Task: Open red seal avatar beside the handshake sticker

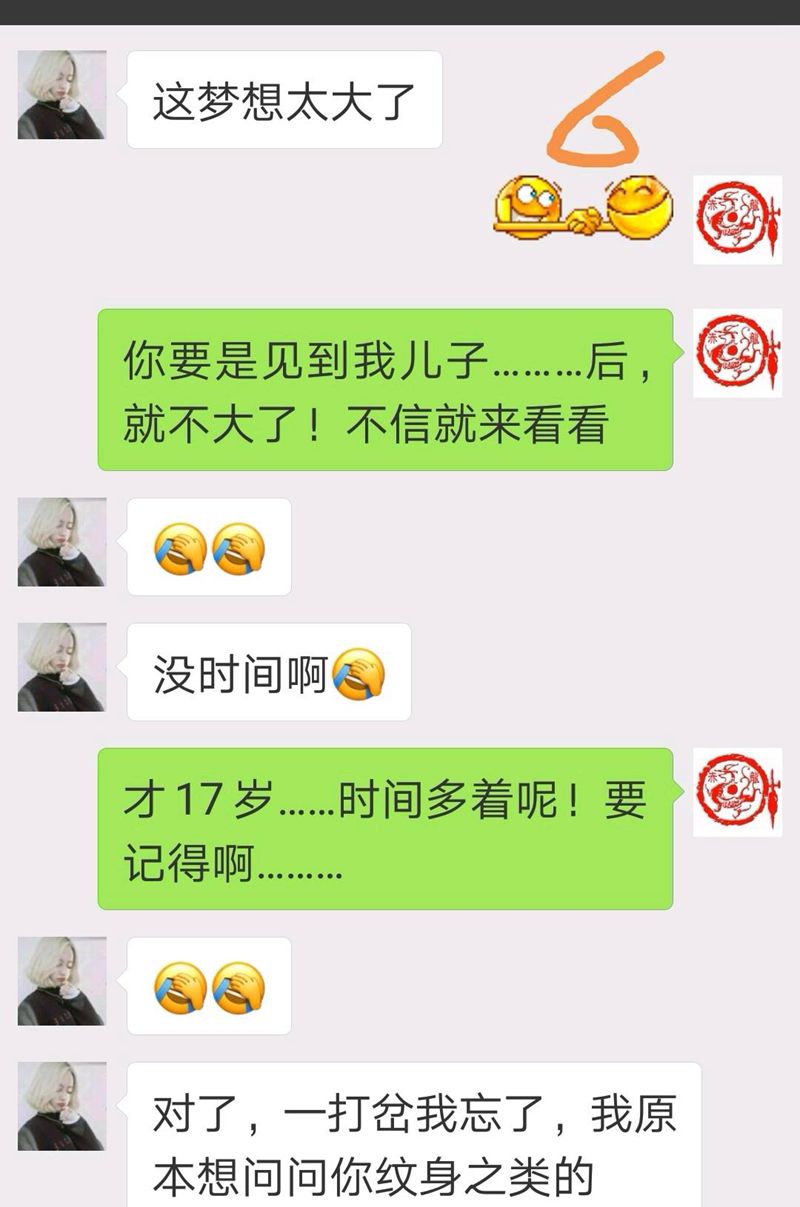Action: pyautogui.click(x=737, y=220)
